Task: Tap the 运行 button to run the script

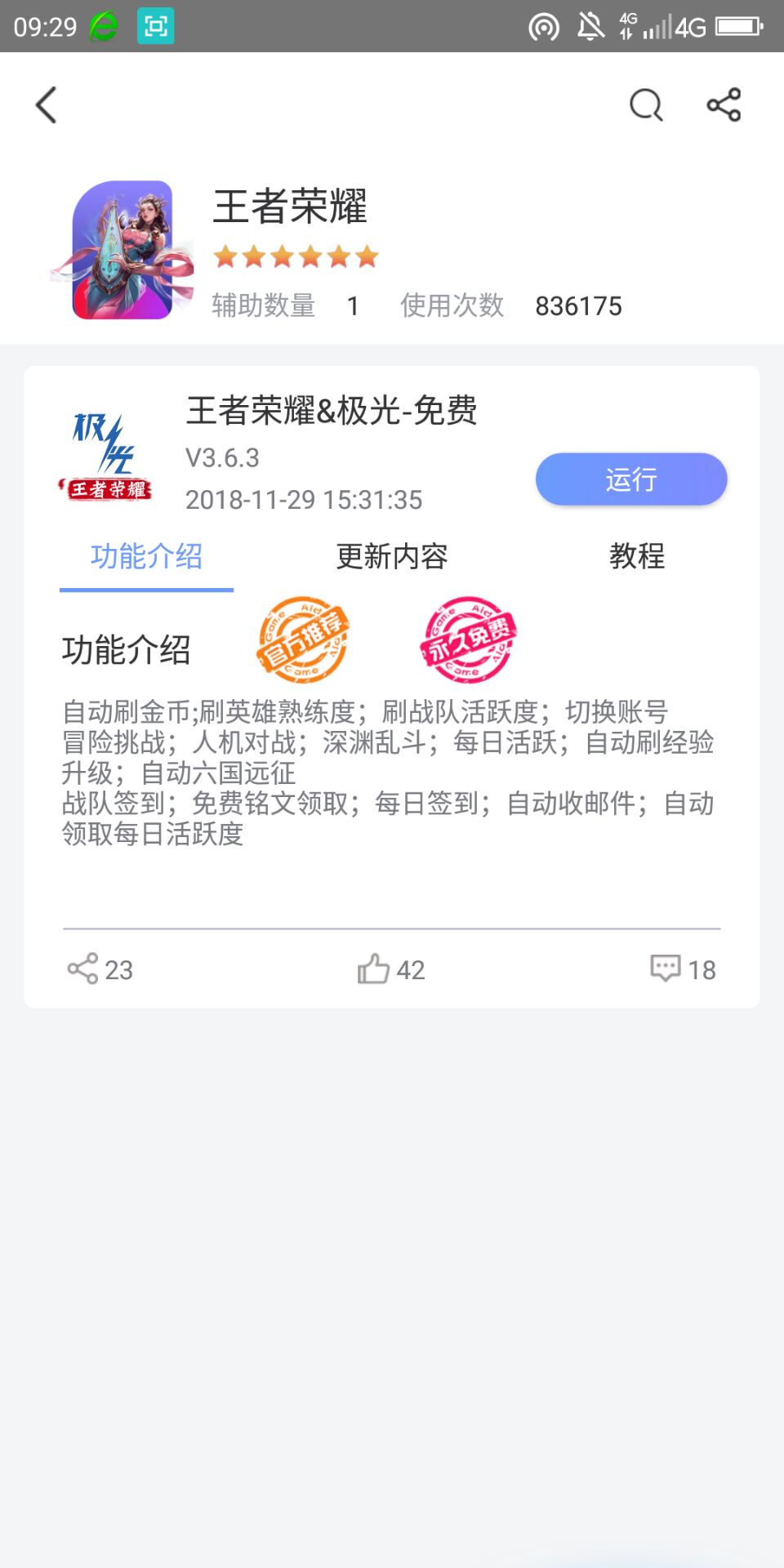Action: coord(630,479)
